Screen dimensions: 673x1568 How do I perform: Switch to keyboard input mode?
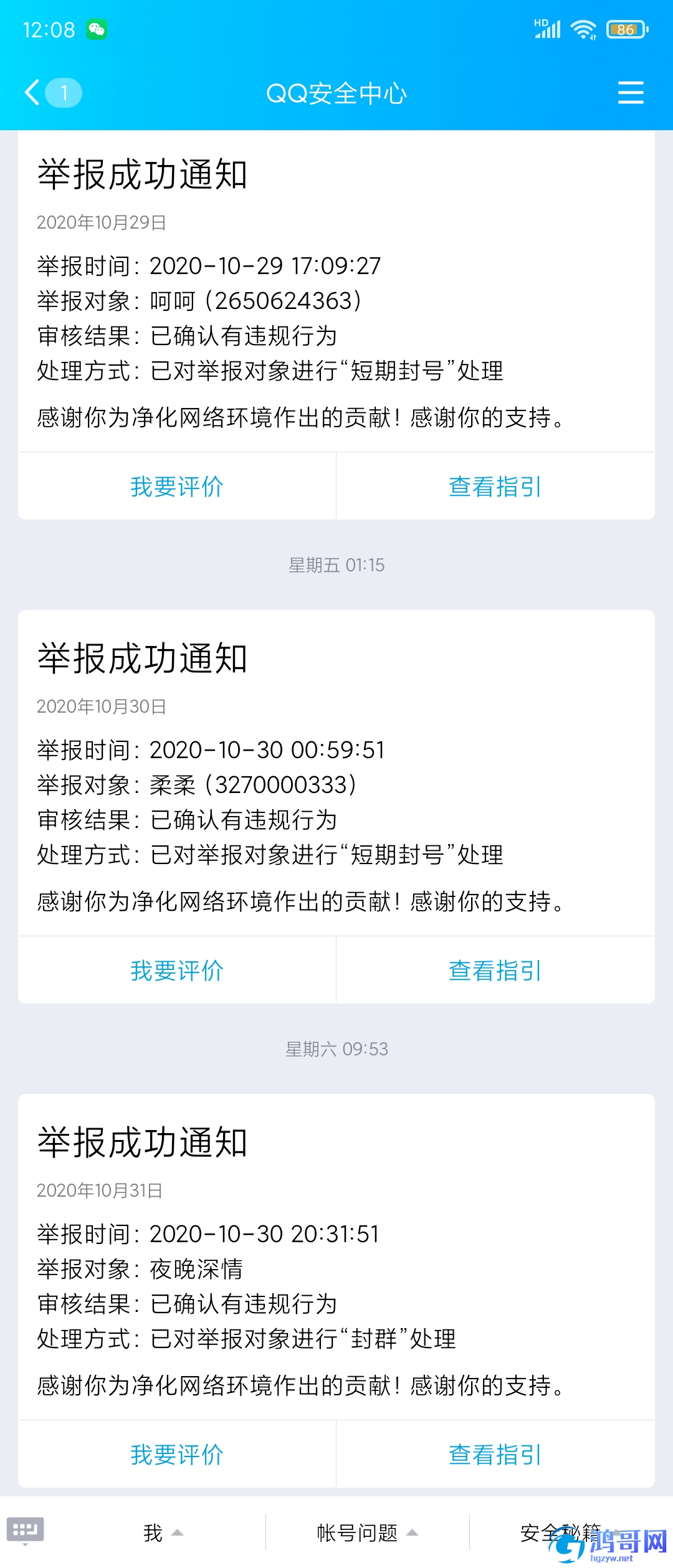tap(26, 1531)
